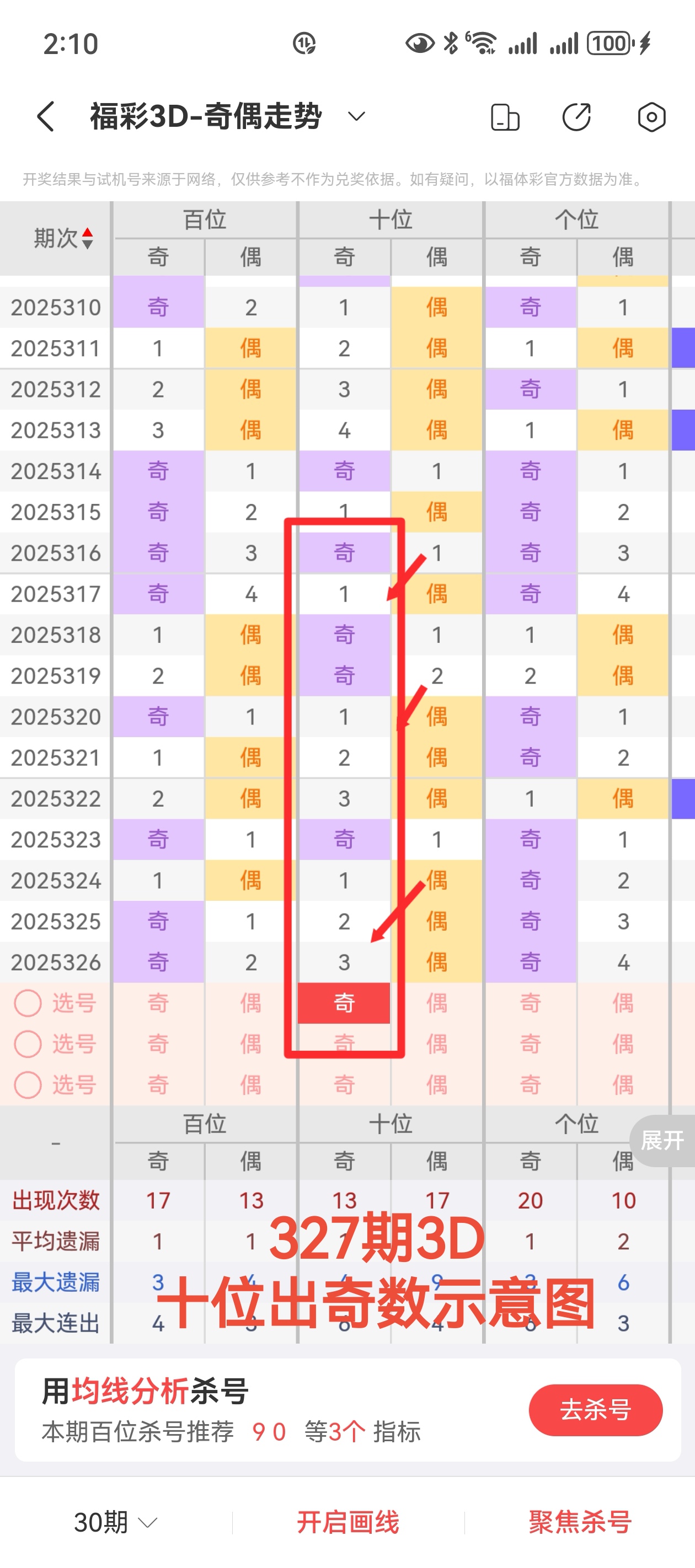Tap the screen-time timer icon in status bar
Viewport: 695px width, 1568px height.
304,44
